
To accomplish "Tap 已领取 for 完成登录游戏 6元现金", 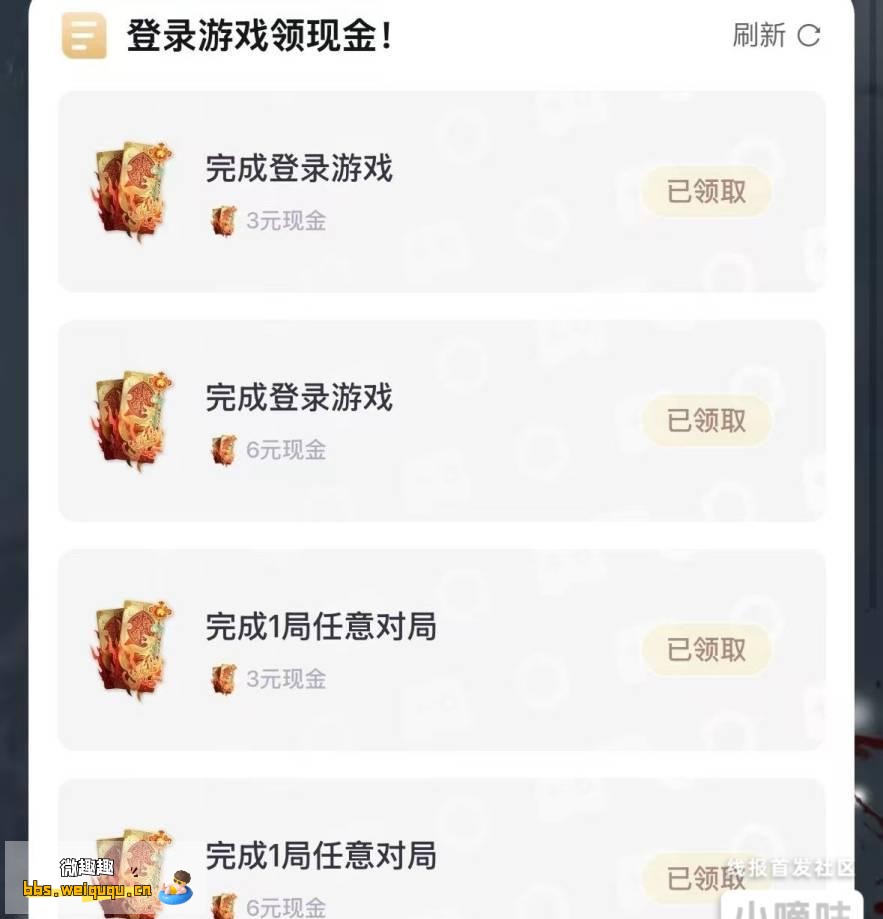I will tap(706, 420).
